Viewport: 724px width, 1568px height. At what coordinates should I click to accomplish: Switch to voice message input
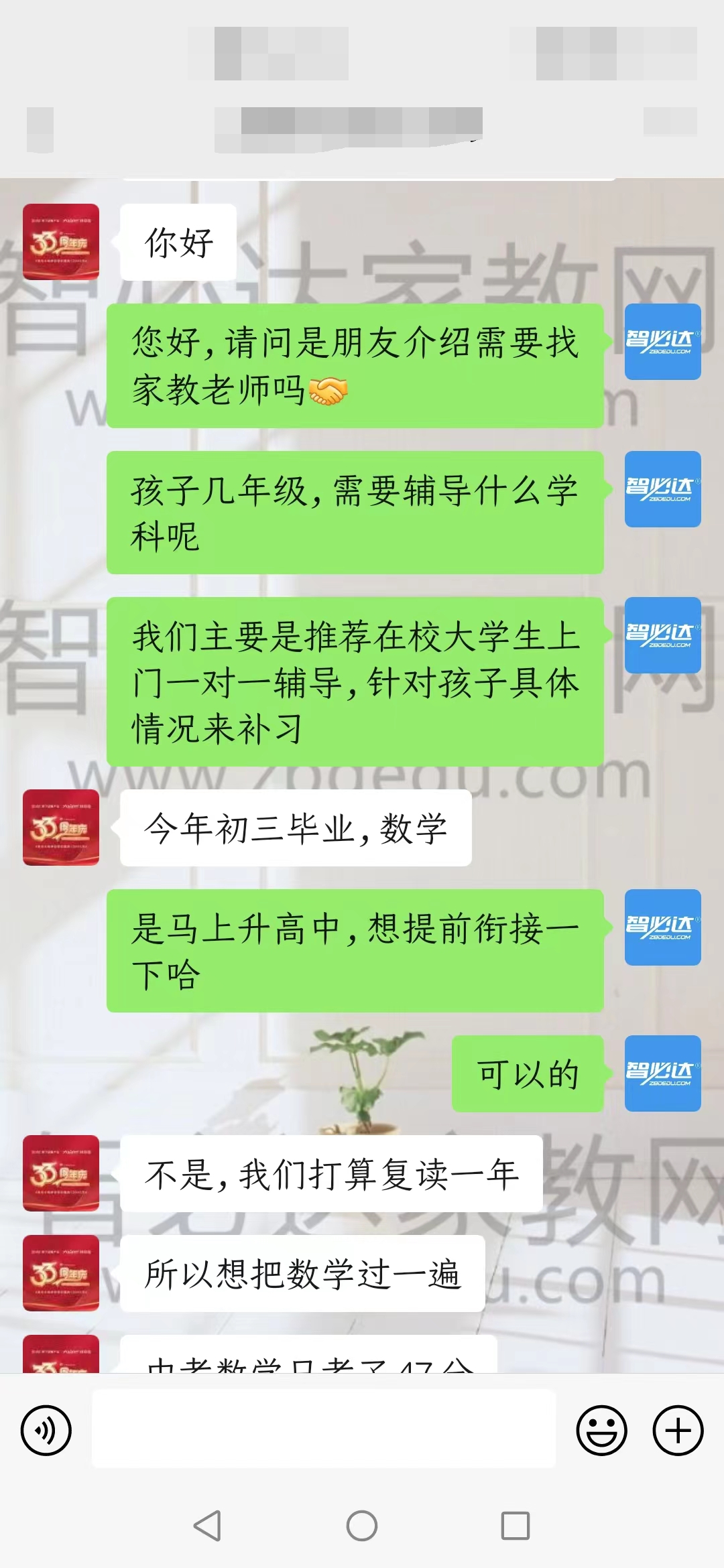(x=46, y=1431)
